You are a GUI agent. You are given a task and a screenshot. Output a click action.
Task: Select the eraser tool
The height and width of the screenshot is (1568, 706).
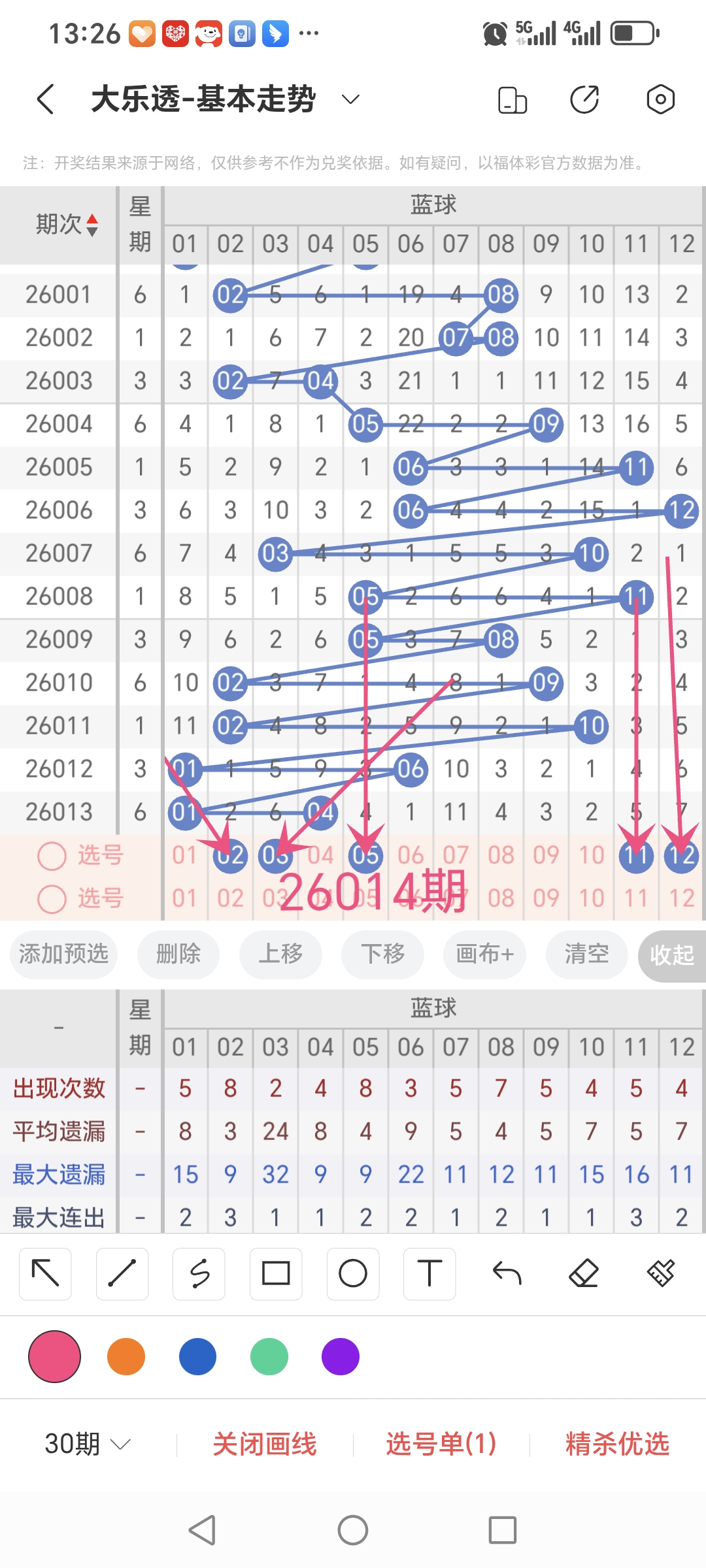tap(583, 1273)
